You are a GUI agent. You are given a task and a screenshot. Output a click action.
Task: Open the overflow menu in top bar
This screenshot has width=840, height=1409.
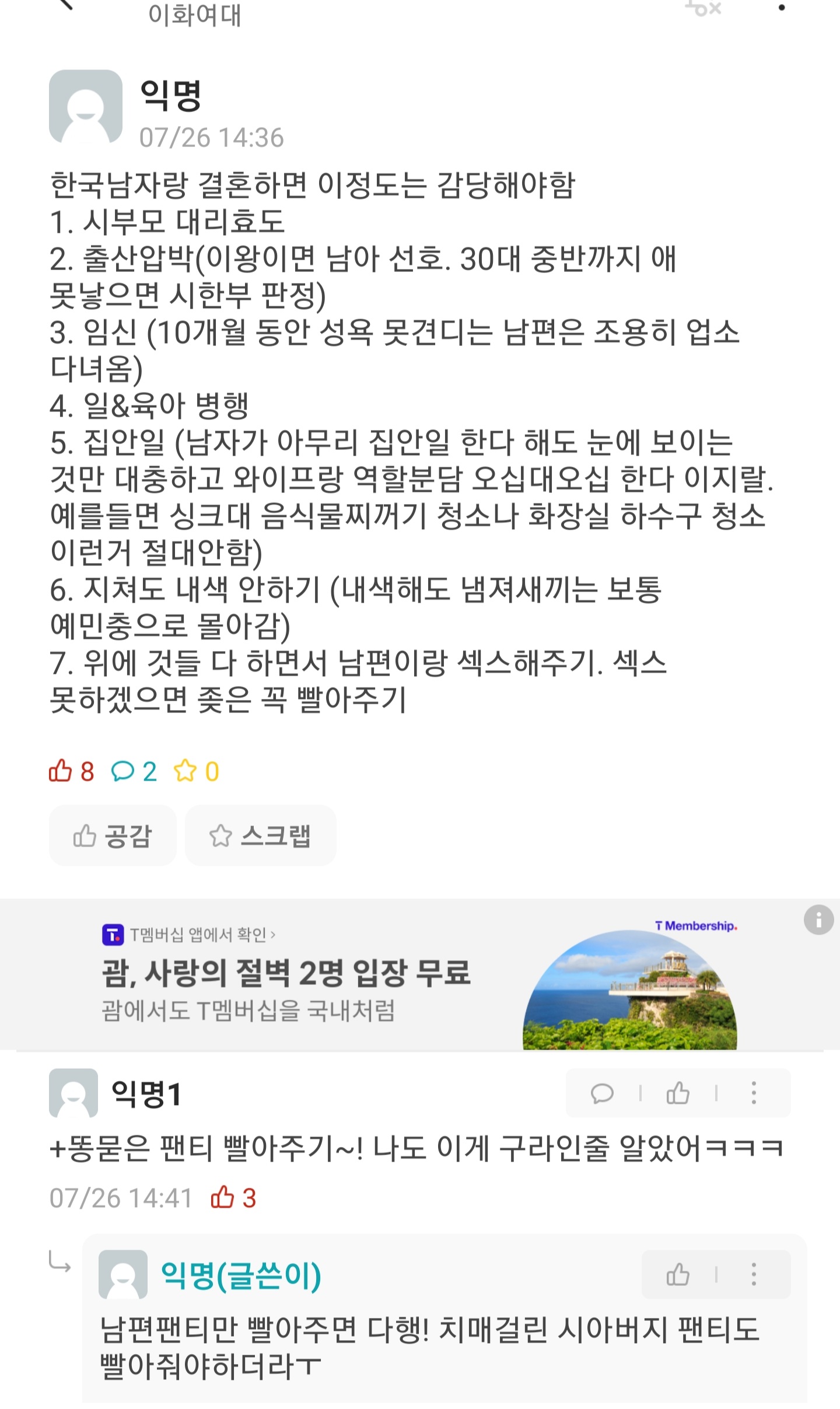[782, 7]
